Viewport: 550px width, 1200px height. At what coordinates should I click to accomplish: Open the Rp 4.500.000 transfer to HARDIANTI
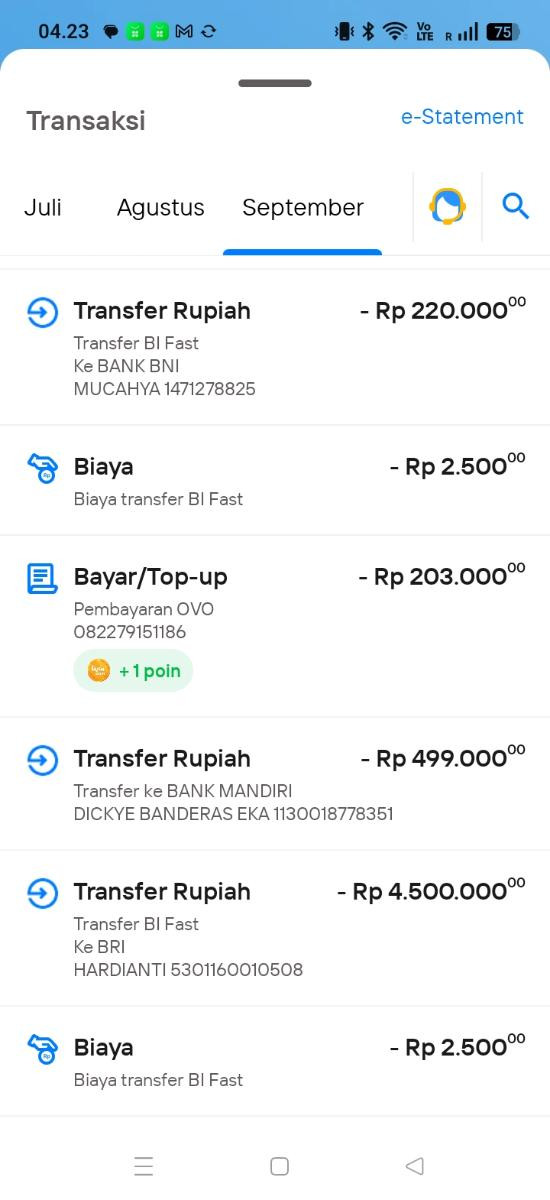pyautogui.click(x=275, y=928)
